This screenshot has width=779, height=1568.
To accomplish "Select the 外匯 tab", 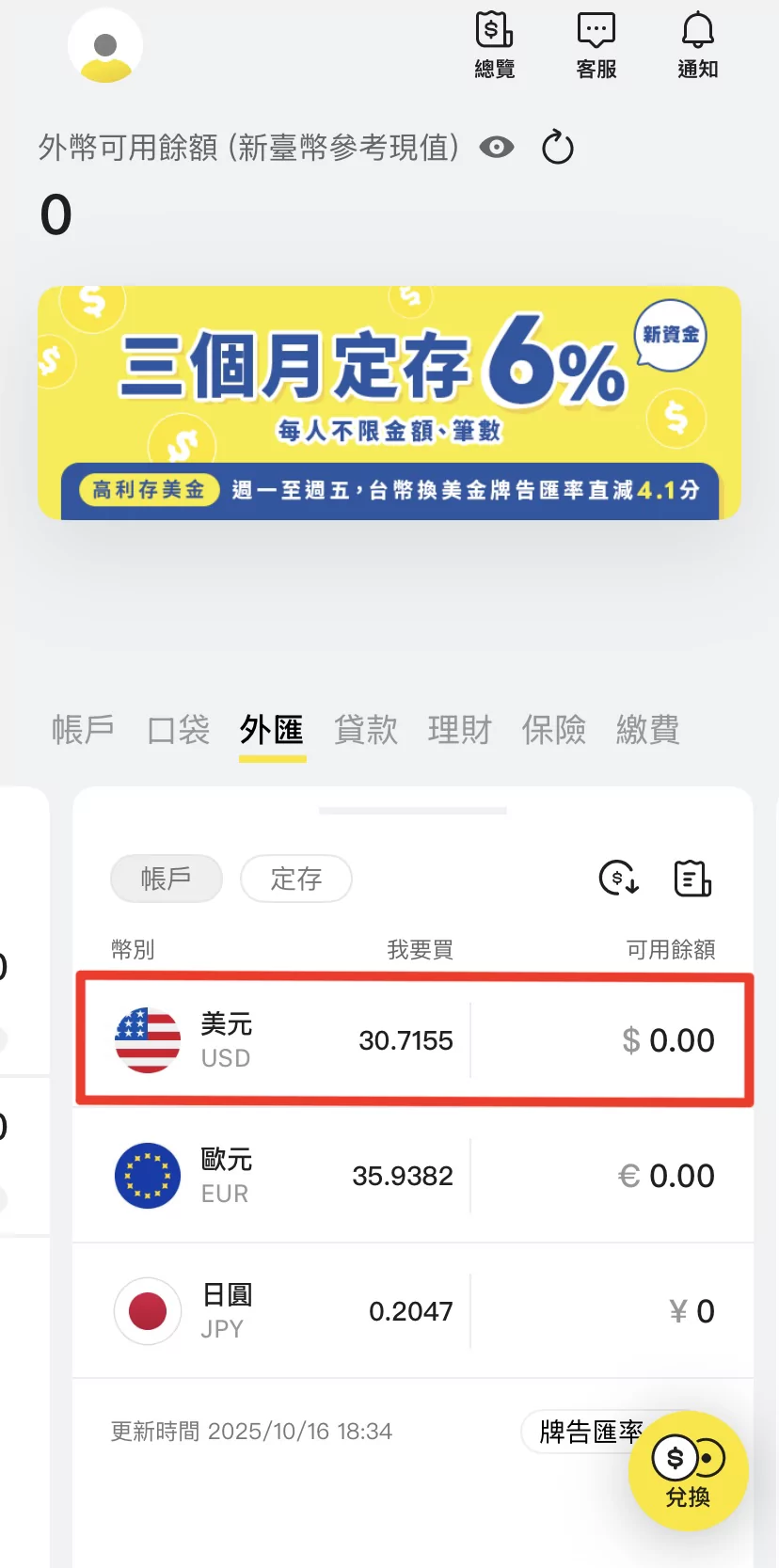I will (x=272, y=729).
